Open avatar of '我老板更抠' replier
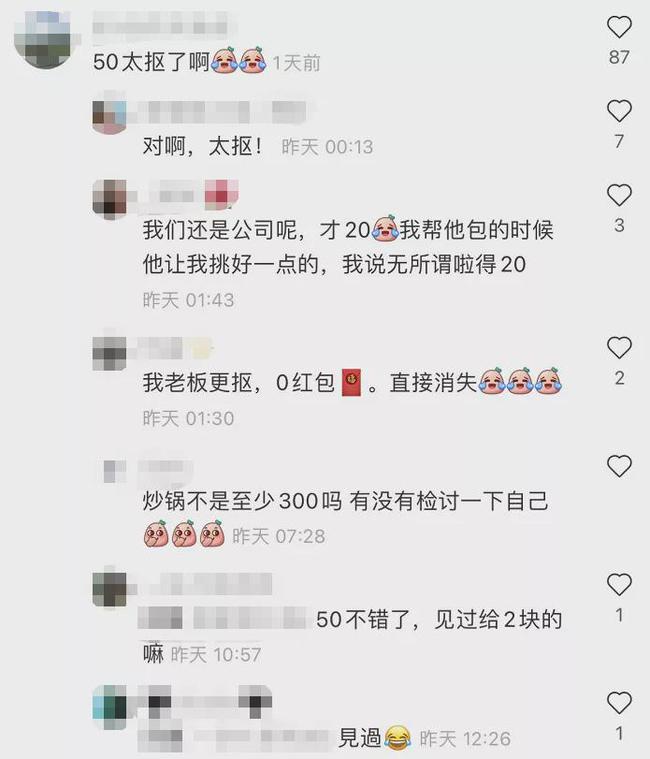The image size is (650, 759). pos(109,350)
